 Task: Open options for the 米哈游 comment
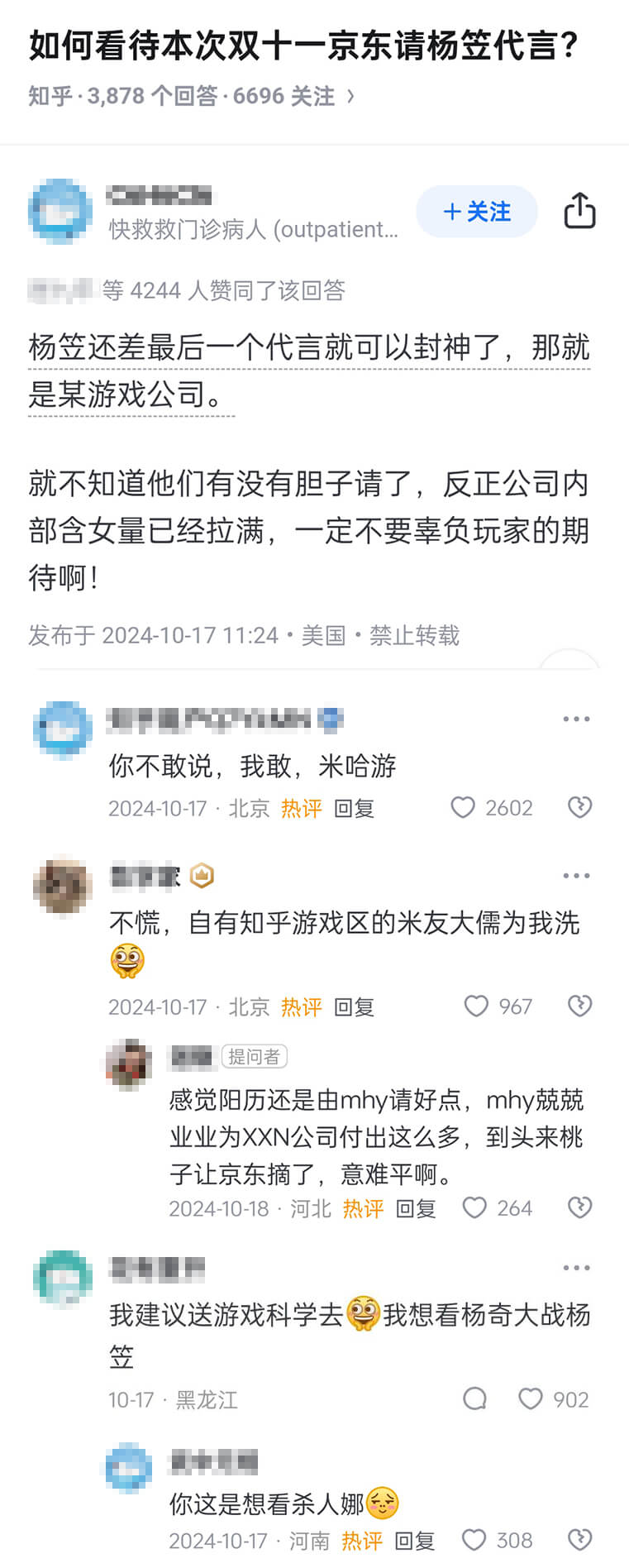click(x=575, y=719)
